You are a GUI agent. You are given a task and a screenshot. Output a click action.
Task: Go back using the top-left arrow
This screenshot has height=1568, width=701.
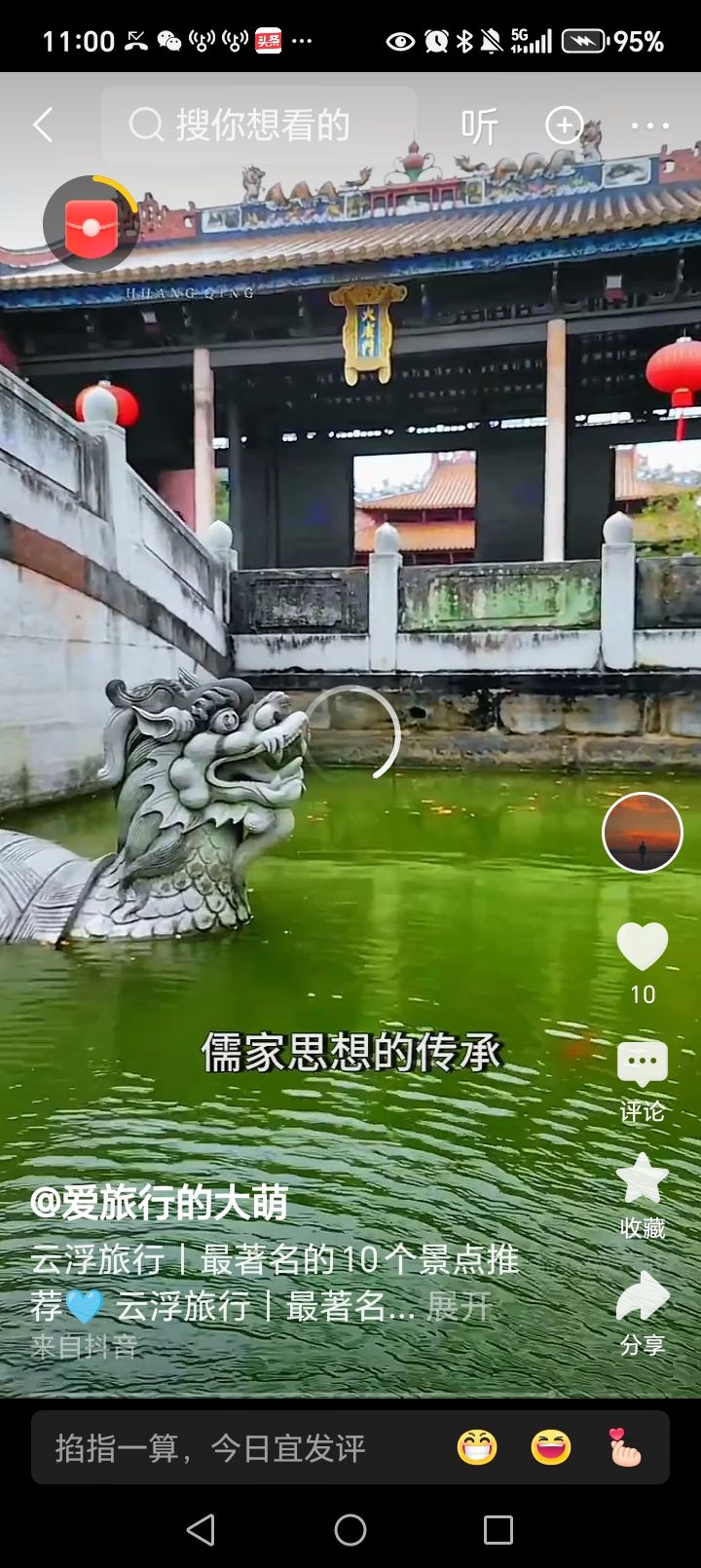pyautogui.click(x=43, y=126)
